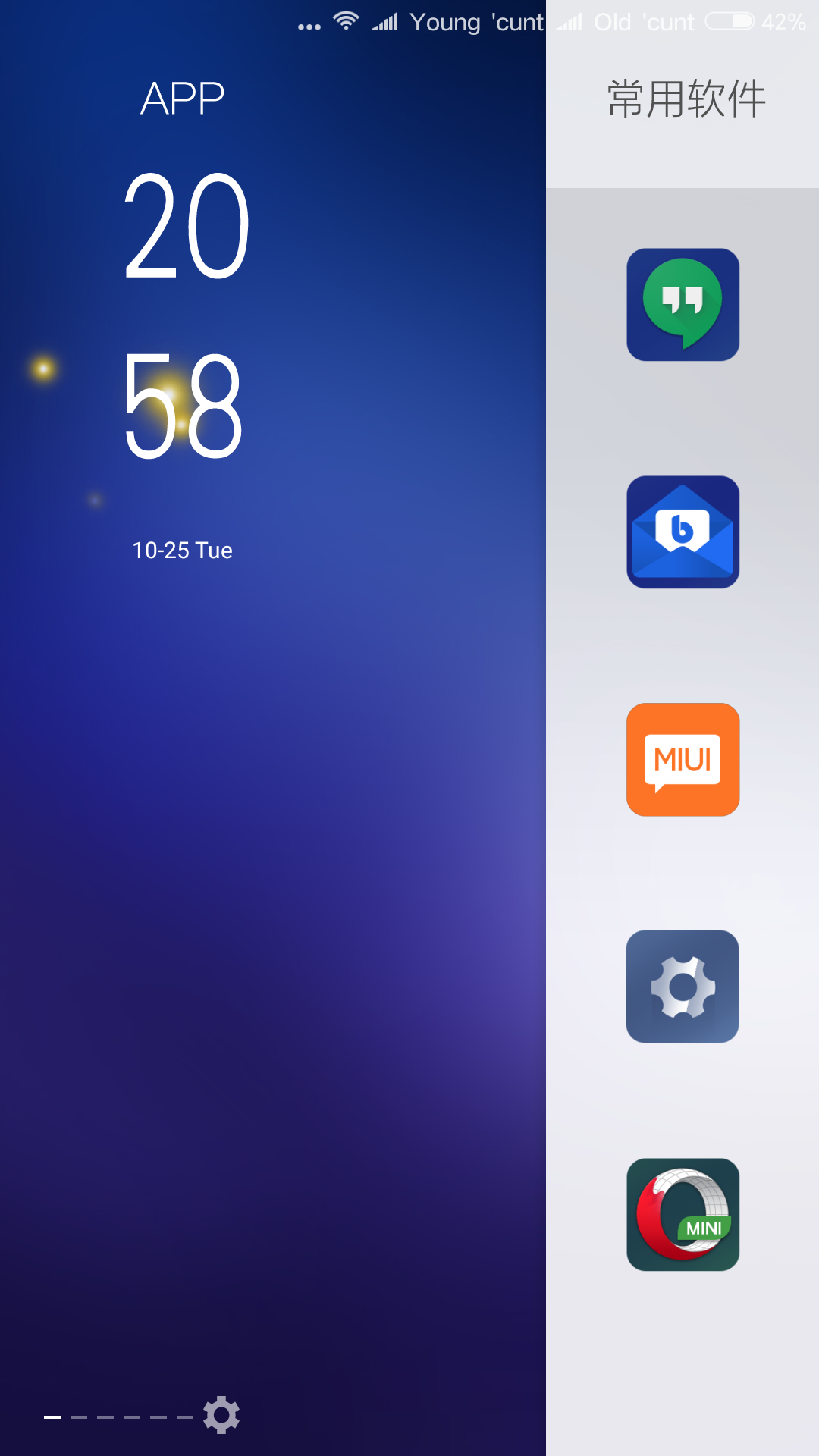Launch Opera Mini browser
The width and height of the screenshot is (819, 1456).
[x=682, y=1214]
